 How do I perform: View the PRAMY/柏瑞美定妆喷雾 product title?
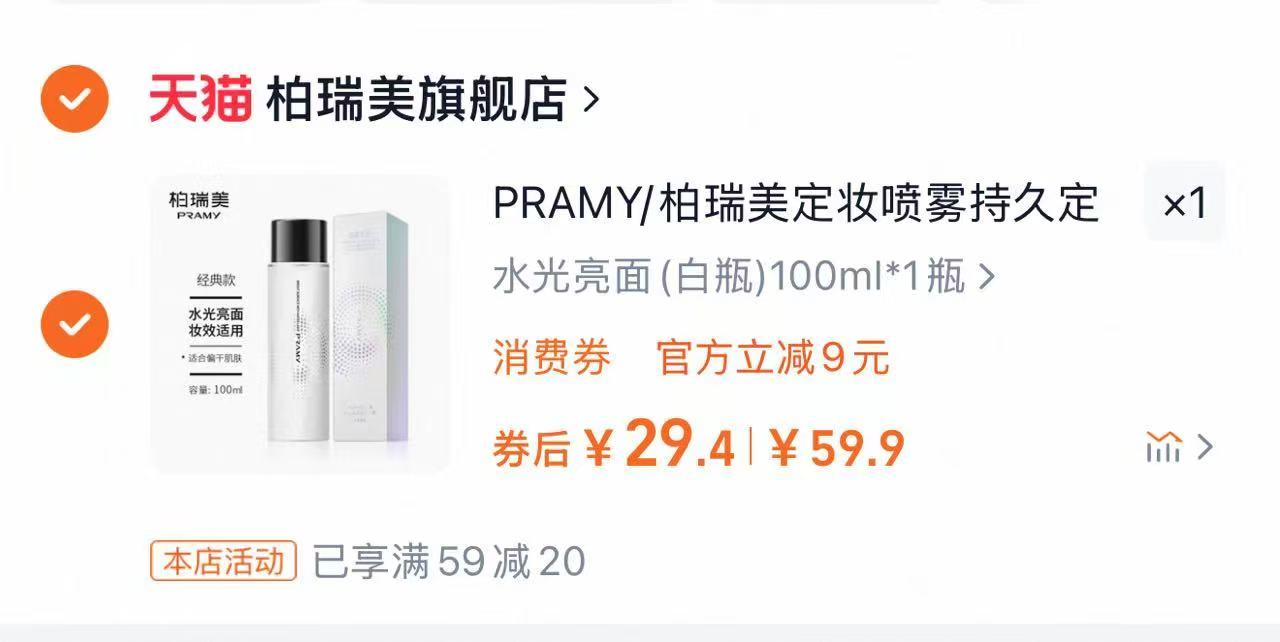tap(796, 204)
